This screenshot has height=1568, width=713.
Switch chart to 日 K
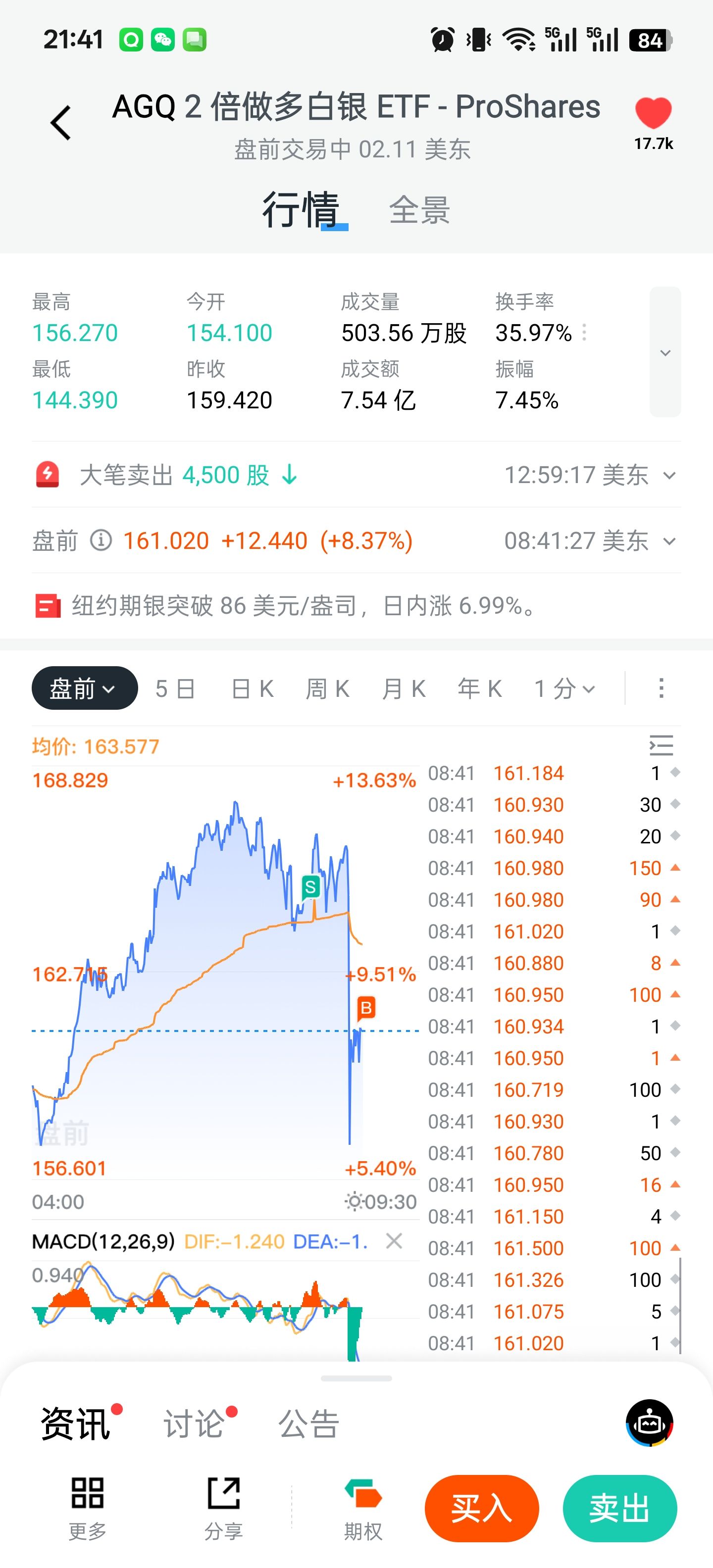pos(253,689)
